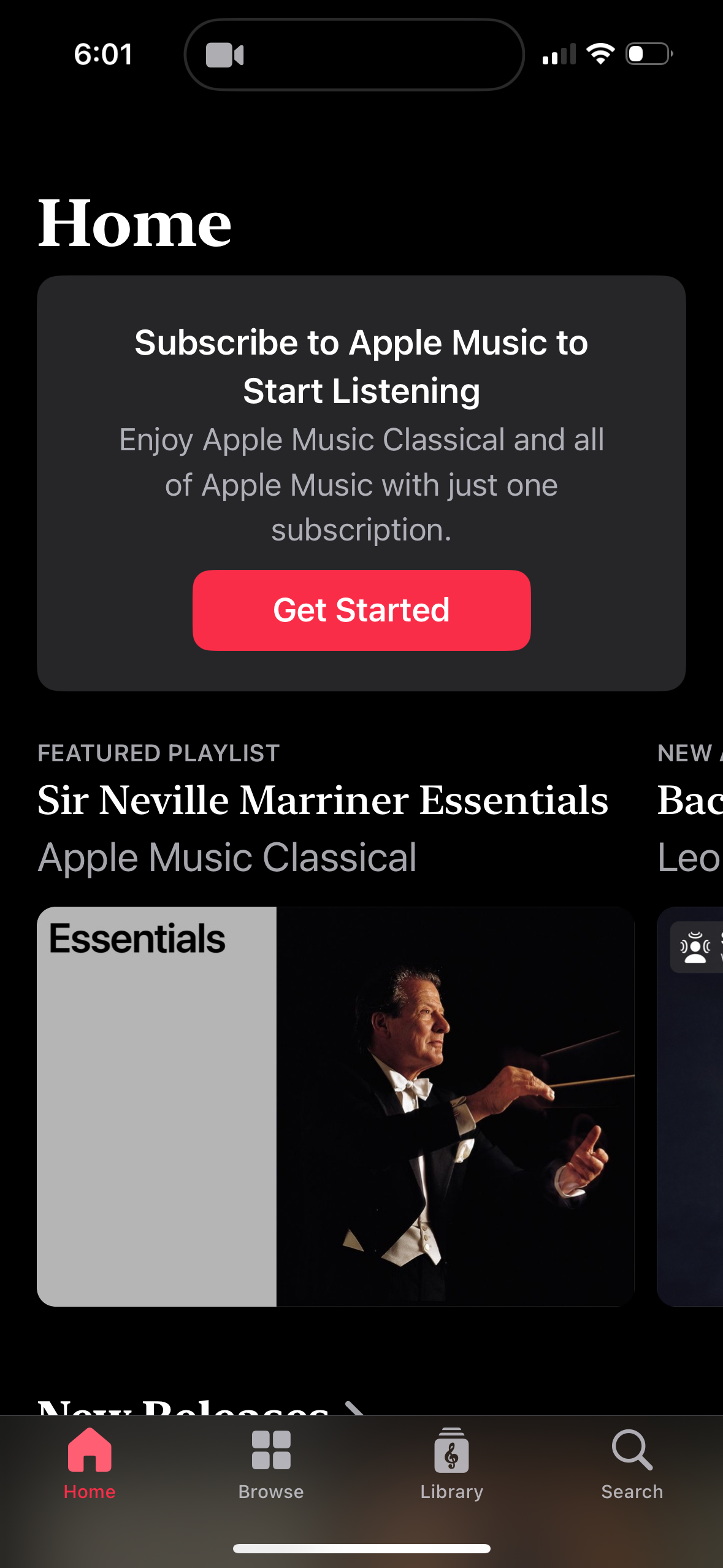723x1568 pixels.
Task: Open Sir Neville Marriner Essentials playlist
Action: [x=323, y=799]
